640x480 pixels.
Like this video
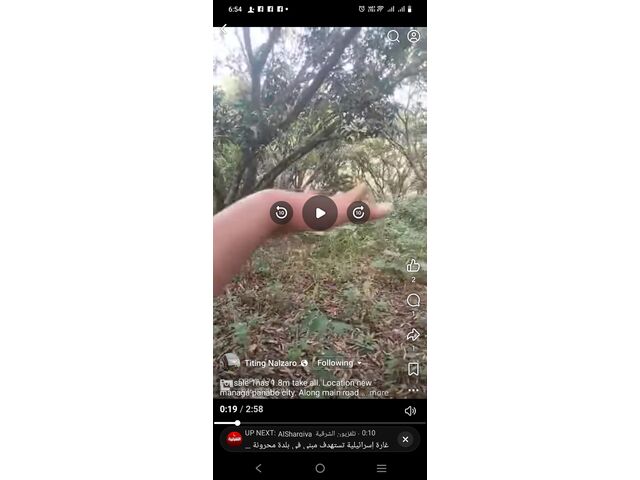click(x=413, y=265)
